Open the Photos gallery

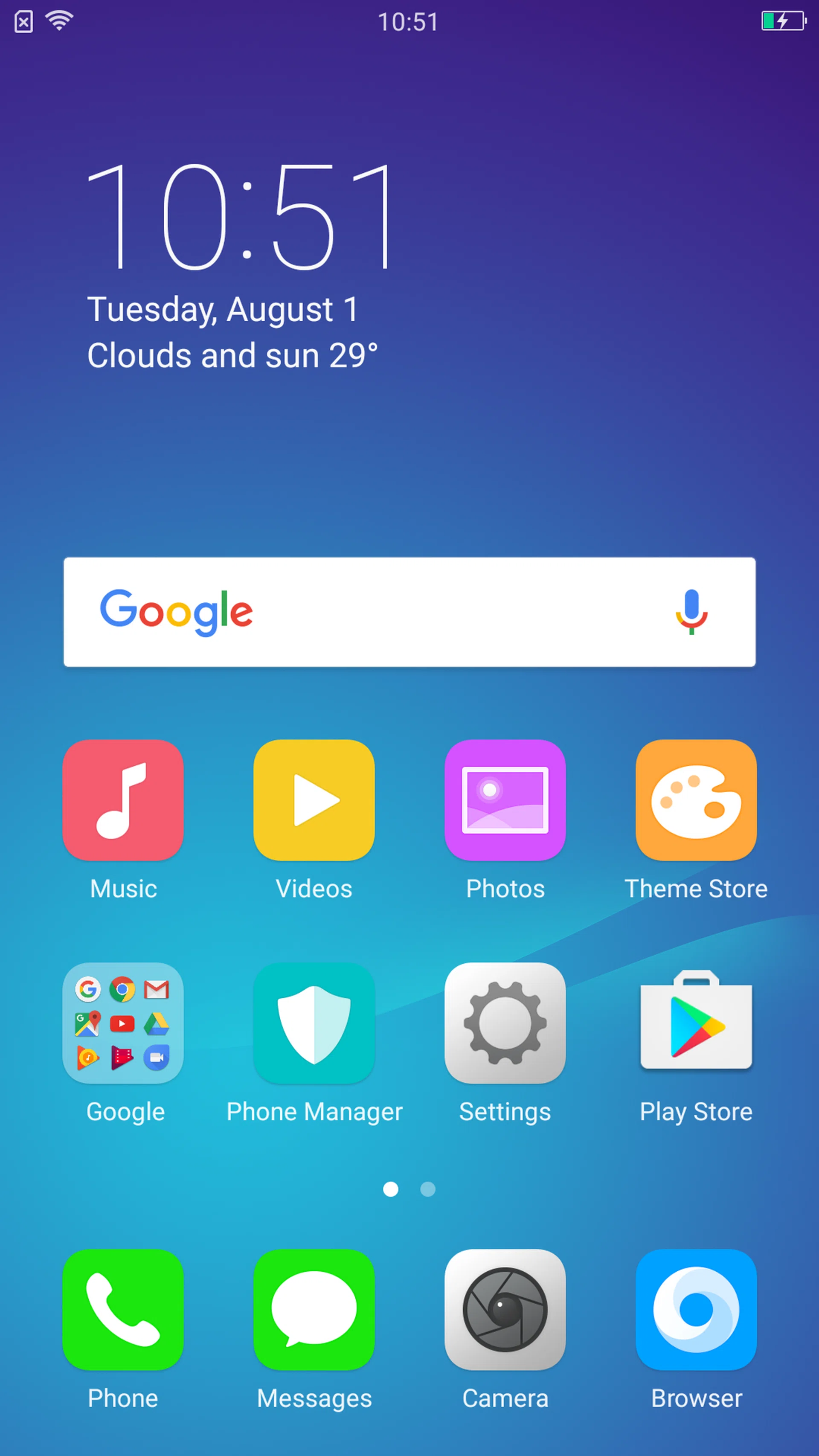click(x=505, y=800)
